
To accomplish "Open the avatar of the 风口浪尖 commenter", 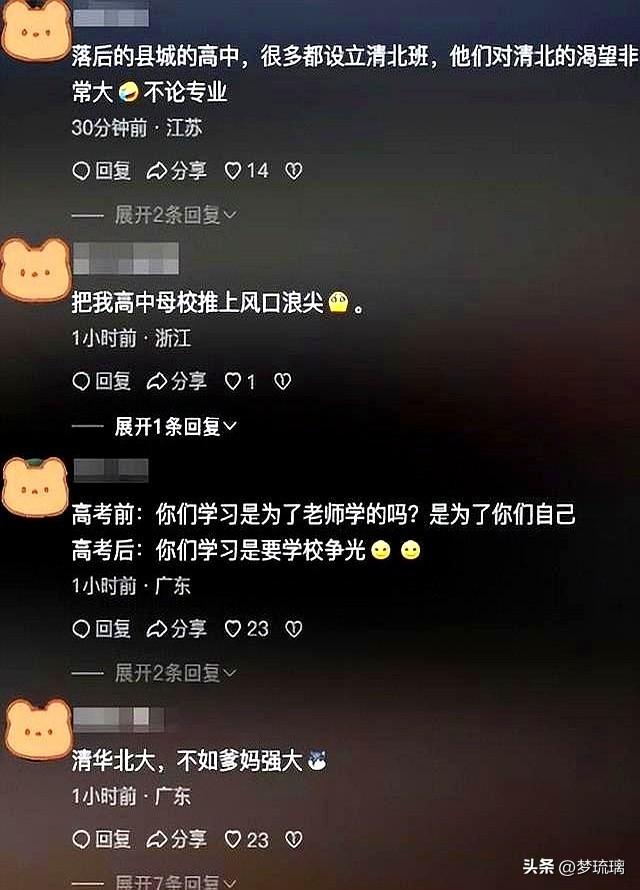I will click(x=35, y=269).
